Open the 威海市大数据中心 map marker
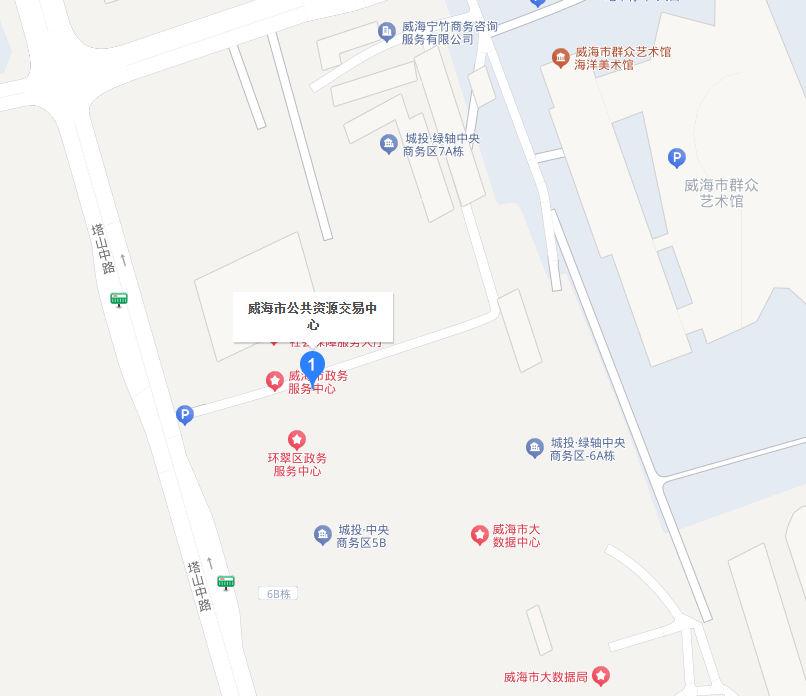This screenshot has width=806, height=696. [480, 535]
